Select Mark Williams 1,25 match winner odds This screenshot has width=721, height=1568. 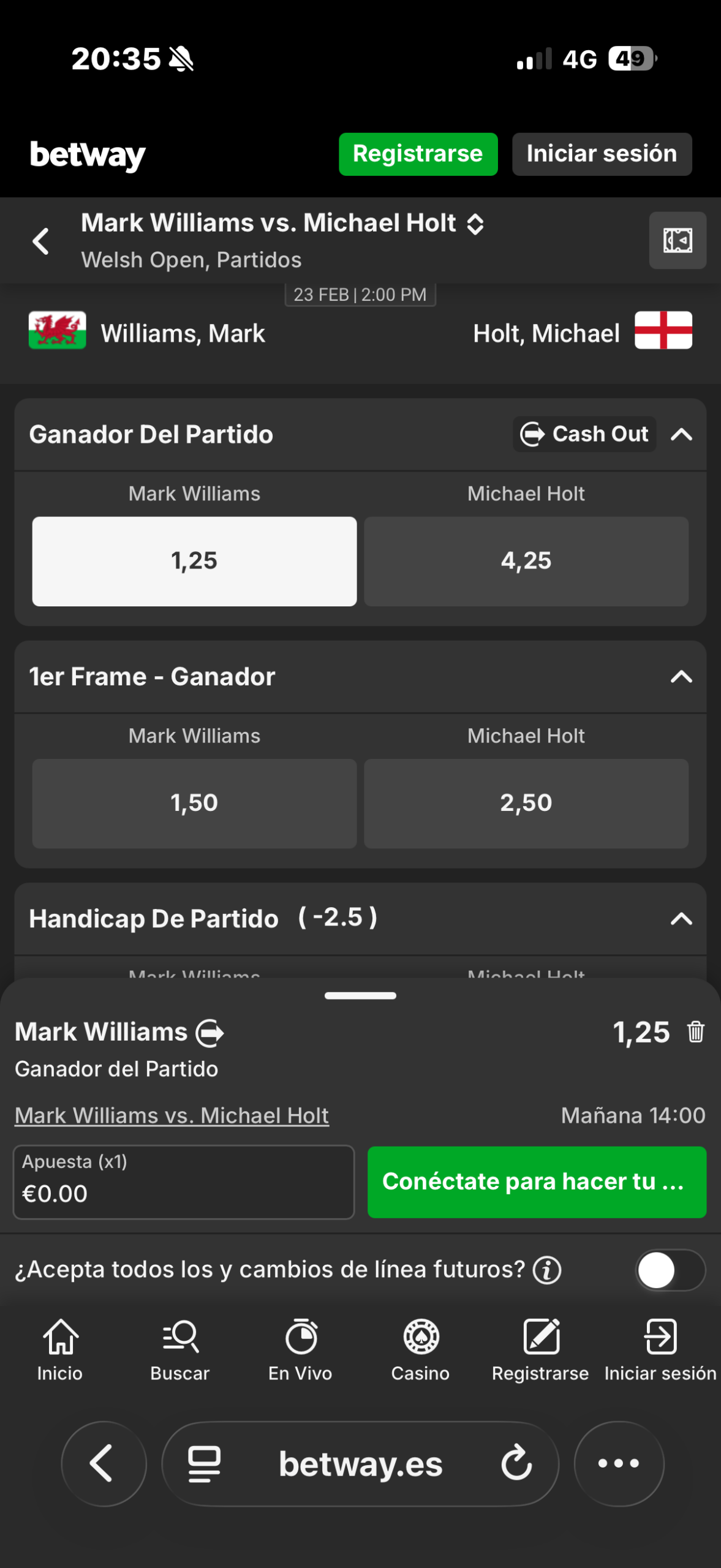[194, 561]
